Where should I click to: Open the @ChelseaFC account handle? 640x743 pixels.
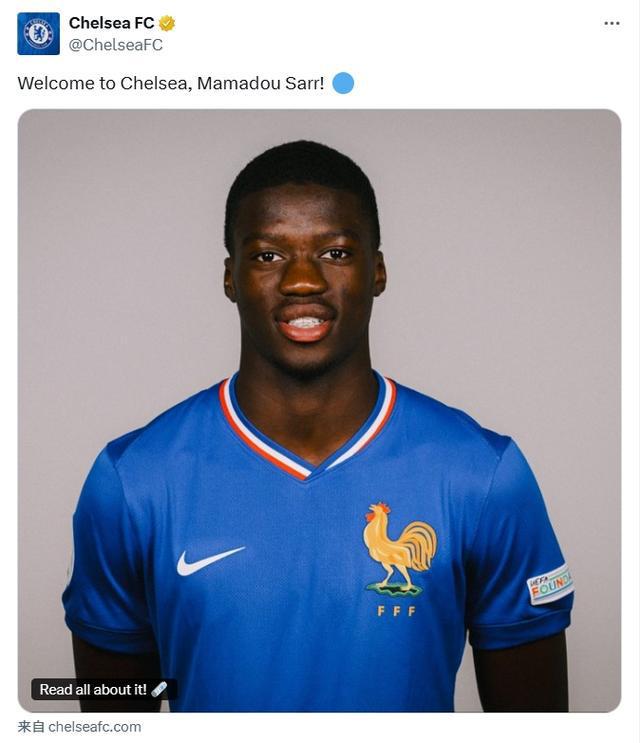click(115, 45)
